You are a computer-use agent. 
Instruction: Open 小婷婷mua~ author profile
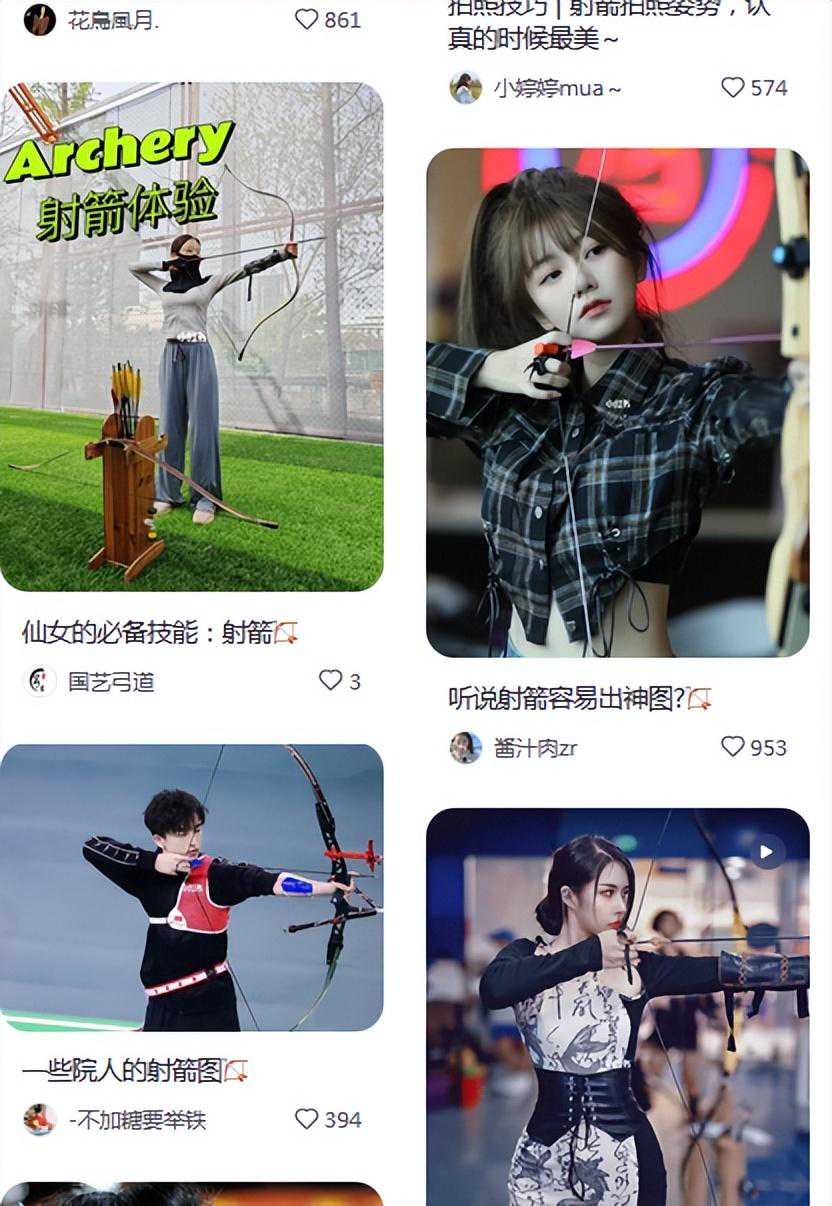point(556,89)
